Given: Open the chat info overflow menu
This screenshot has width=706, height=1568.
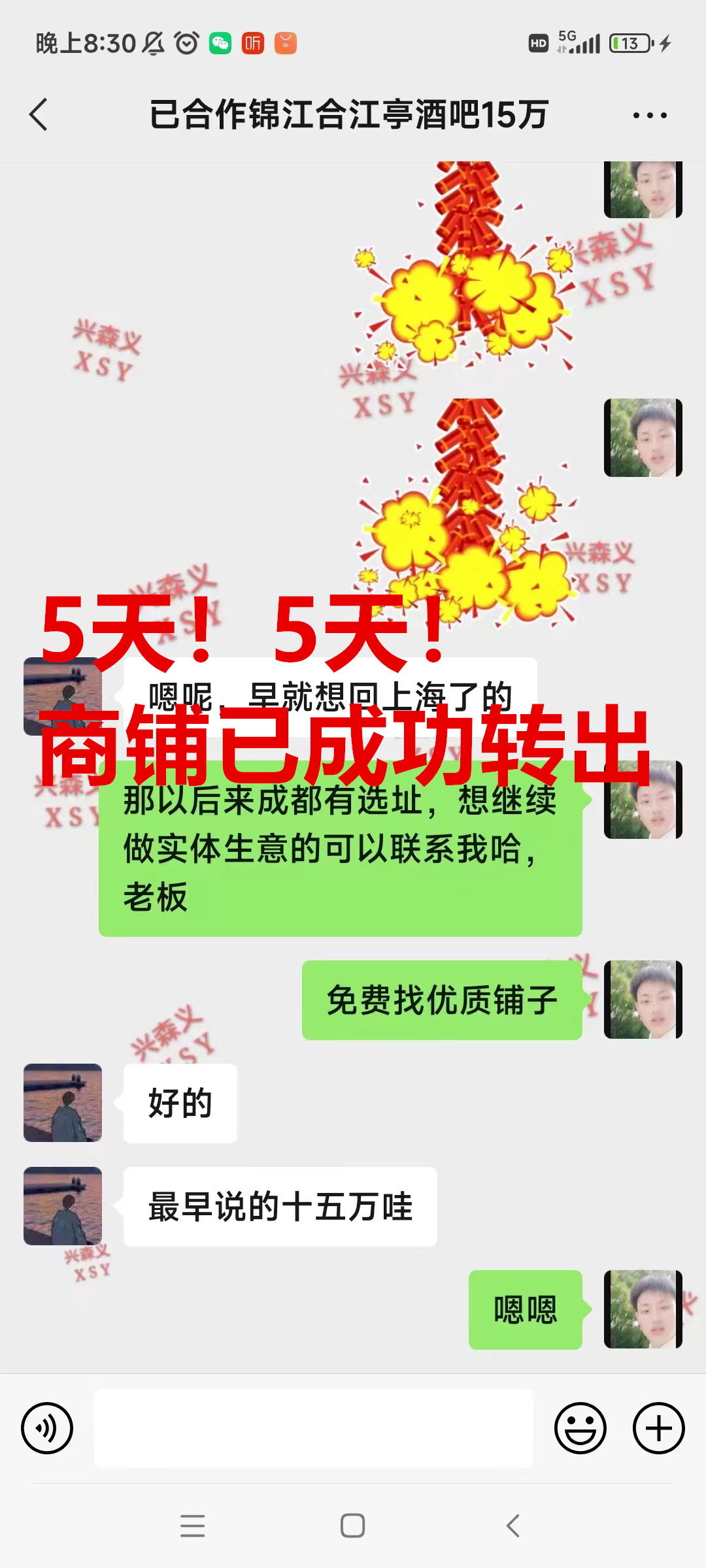Looking at the screenshot, I should point(650,116).
